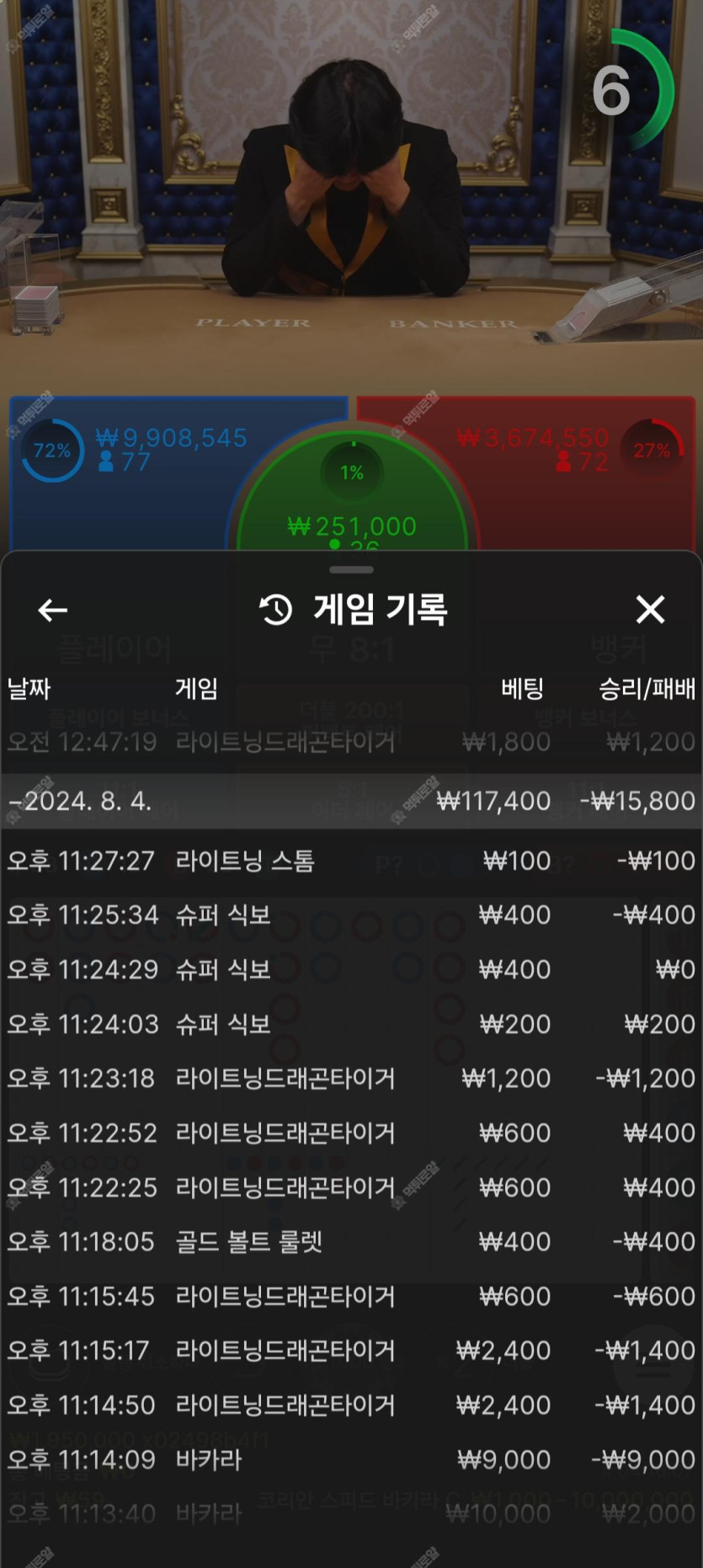The height and width of the screenshot is (1568, 703).
Task: Open the 오후 11:25:34 슈퍼 식보 record
Action: pos(351,915)
